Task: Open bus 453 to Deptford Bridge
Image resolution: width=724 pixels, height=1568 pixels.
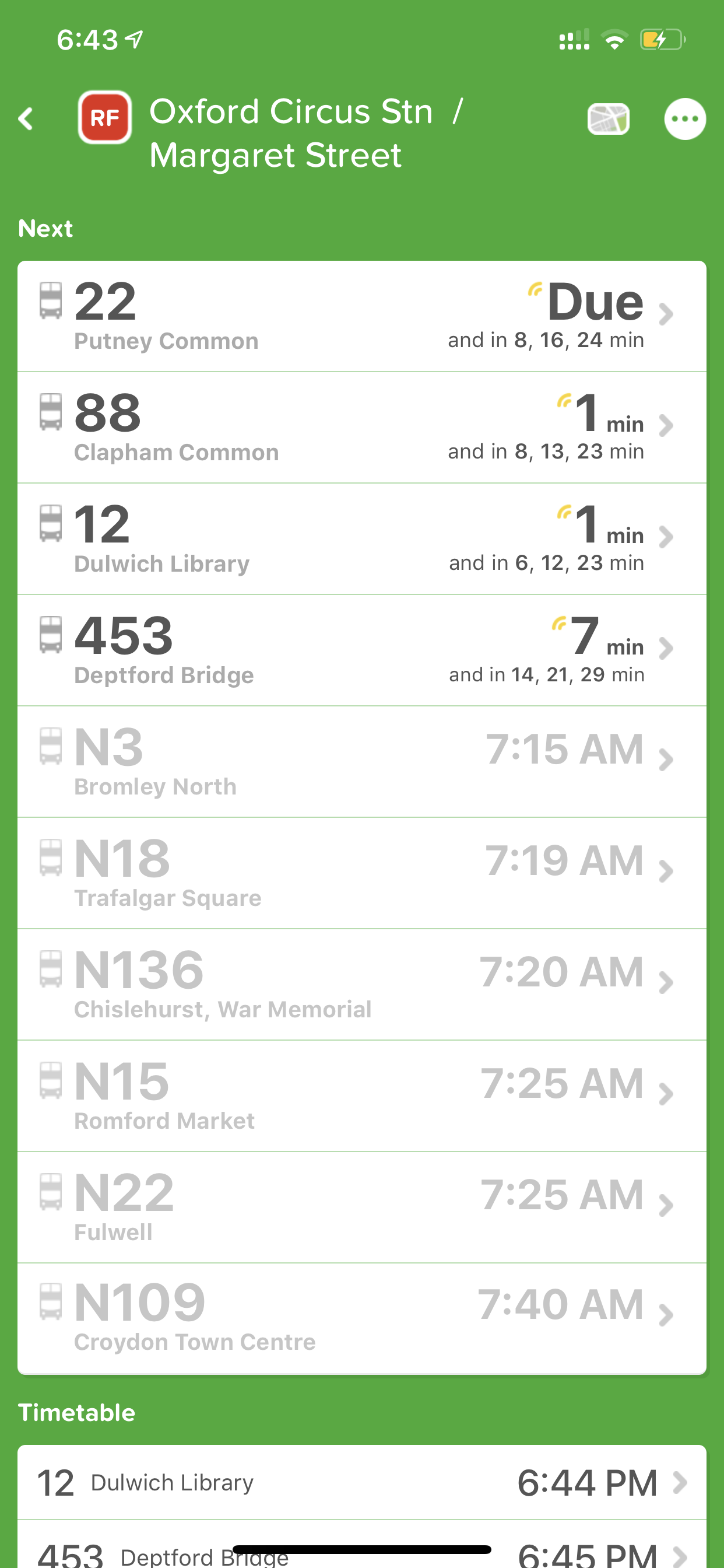Action: click(362, 650)
